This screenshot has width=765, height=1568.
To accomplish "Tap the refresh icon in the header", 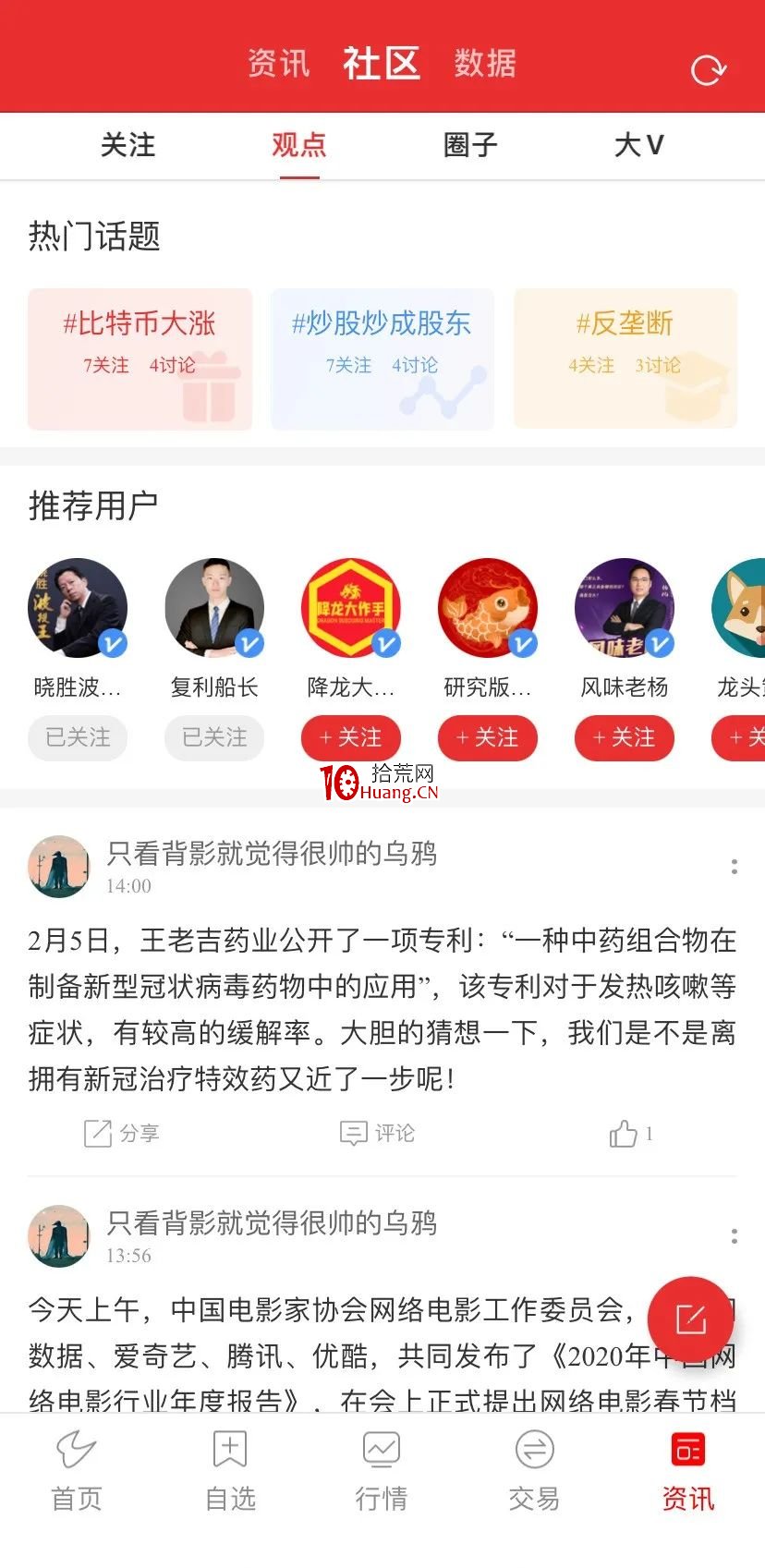I will click(709, 69).
